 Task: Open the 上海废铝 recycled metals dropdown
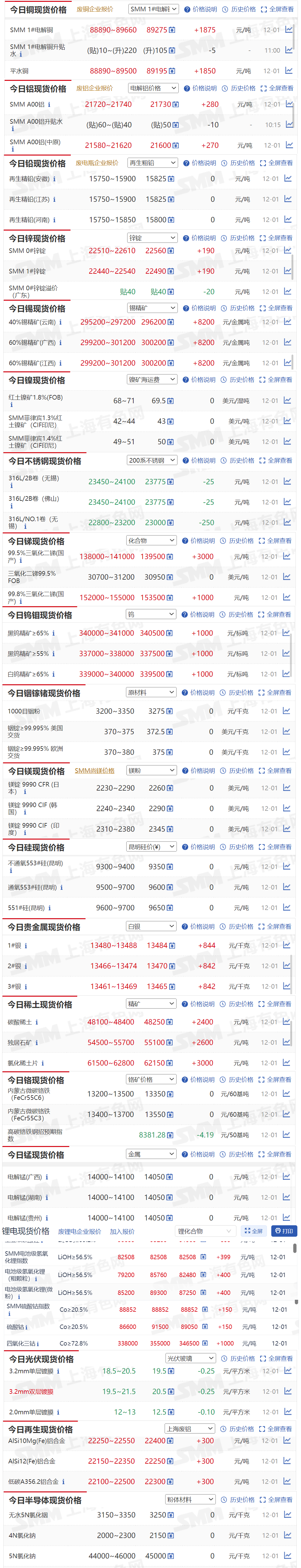(189, 1429)
